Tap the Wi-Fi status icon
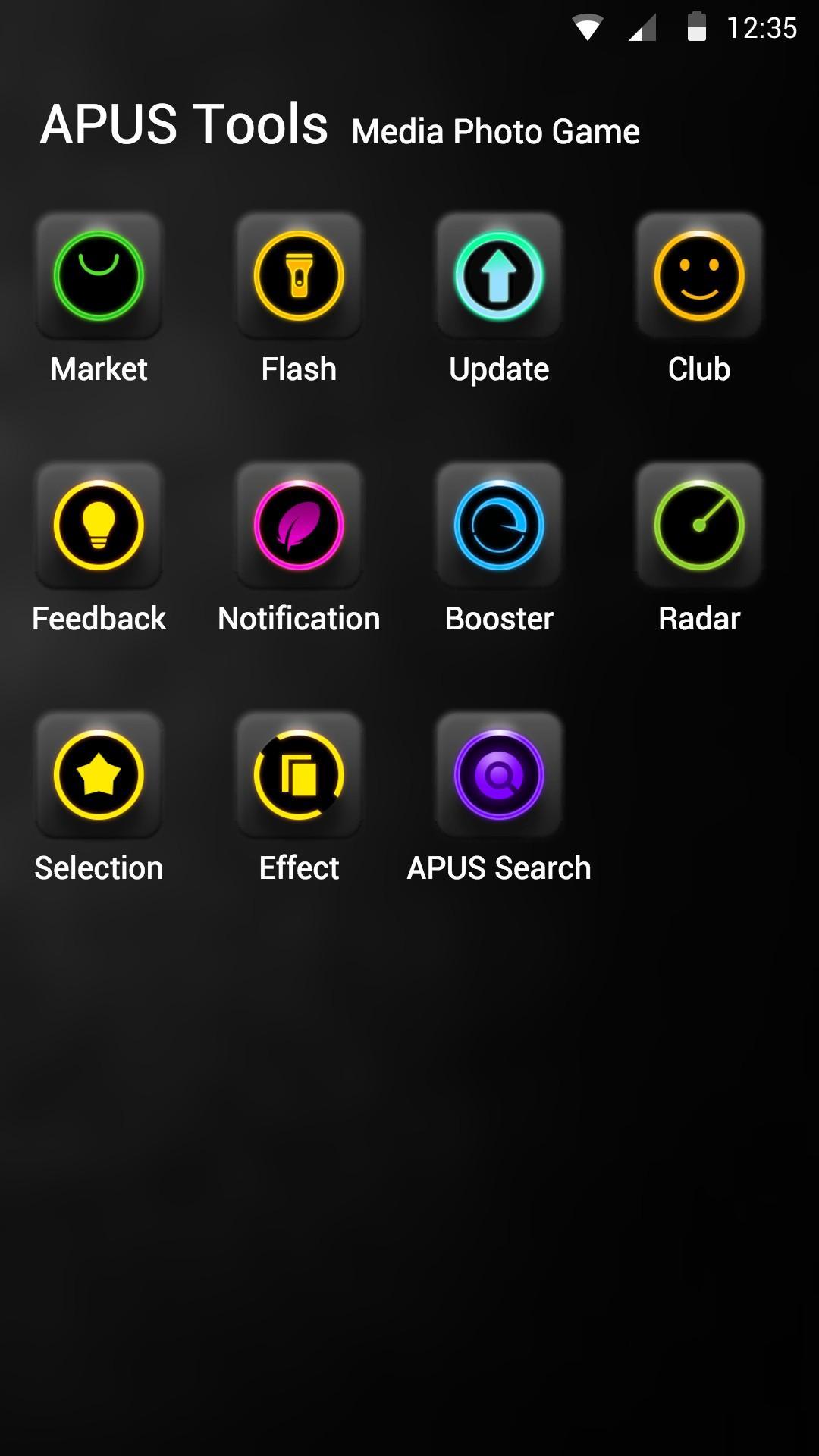819x1456 pixels. coord(588,26)
